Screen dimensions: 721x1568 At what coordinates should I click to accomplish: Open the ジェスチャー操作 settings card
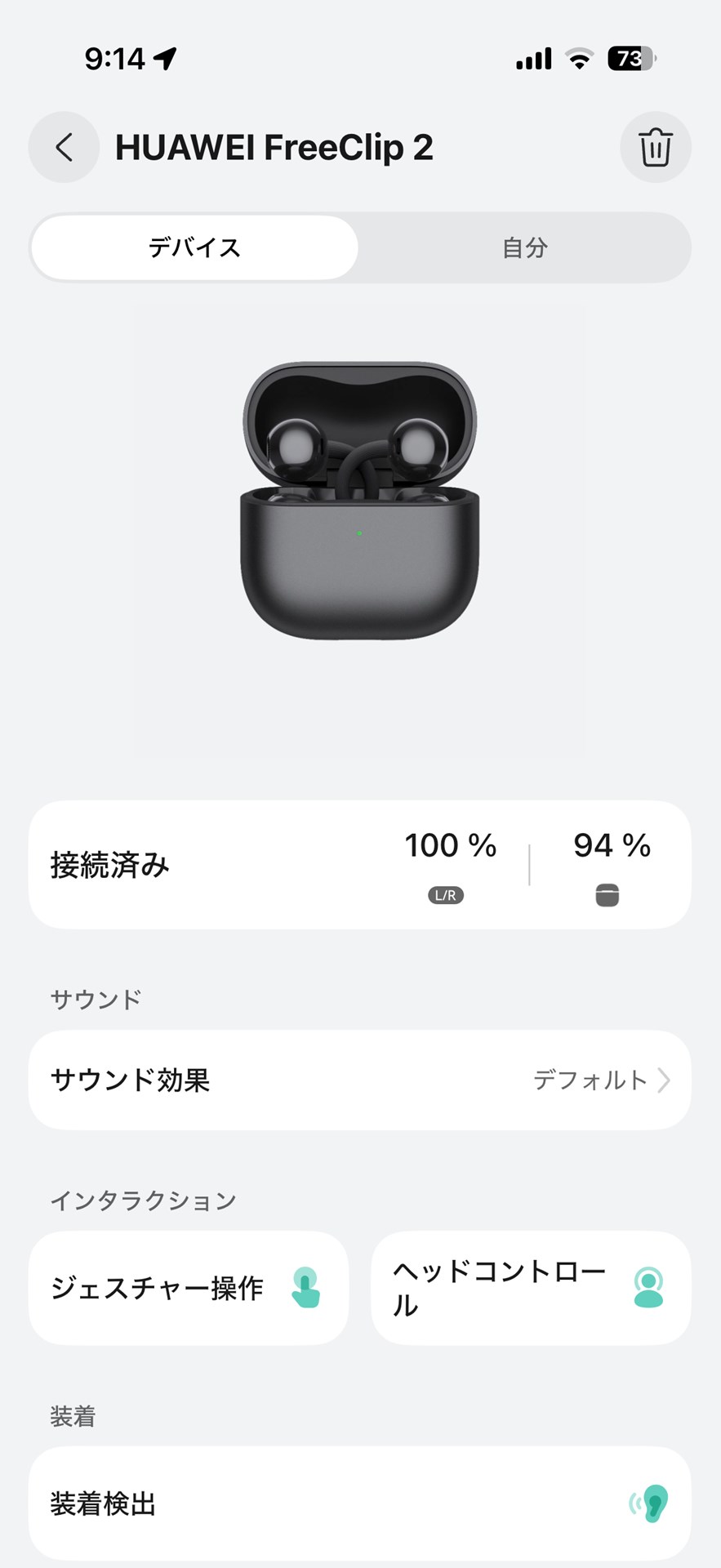click(189, 1288)
